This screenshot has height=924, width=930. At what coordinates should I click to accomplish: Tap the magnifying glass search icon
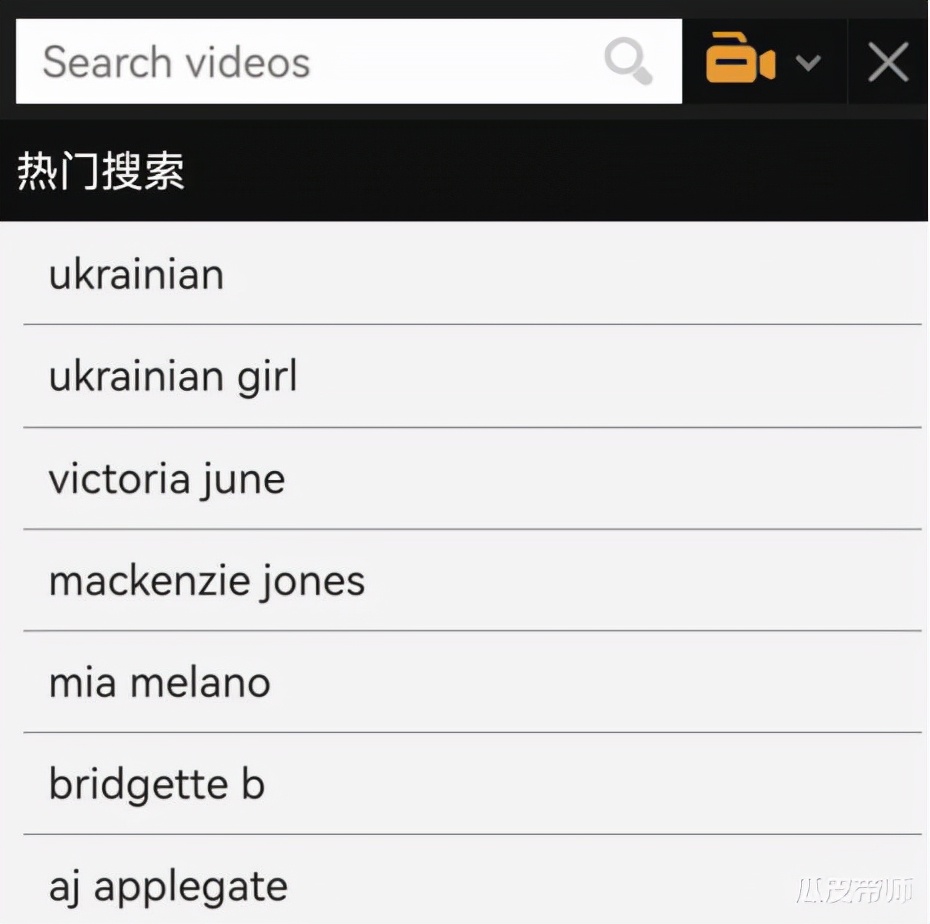pyautogui.click(x=628, y=62)
